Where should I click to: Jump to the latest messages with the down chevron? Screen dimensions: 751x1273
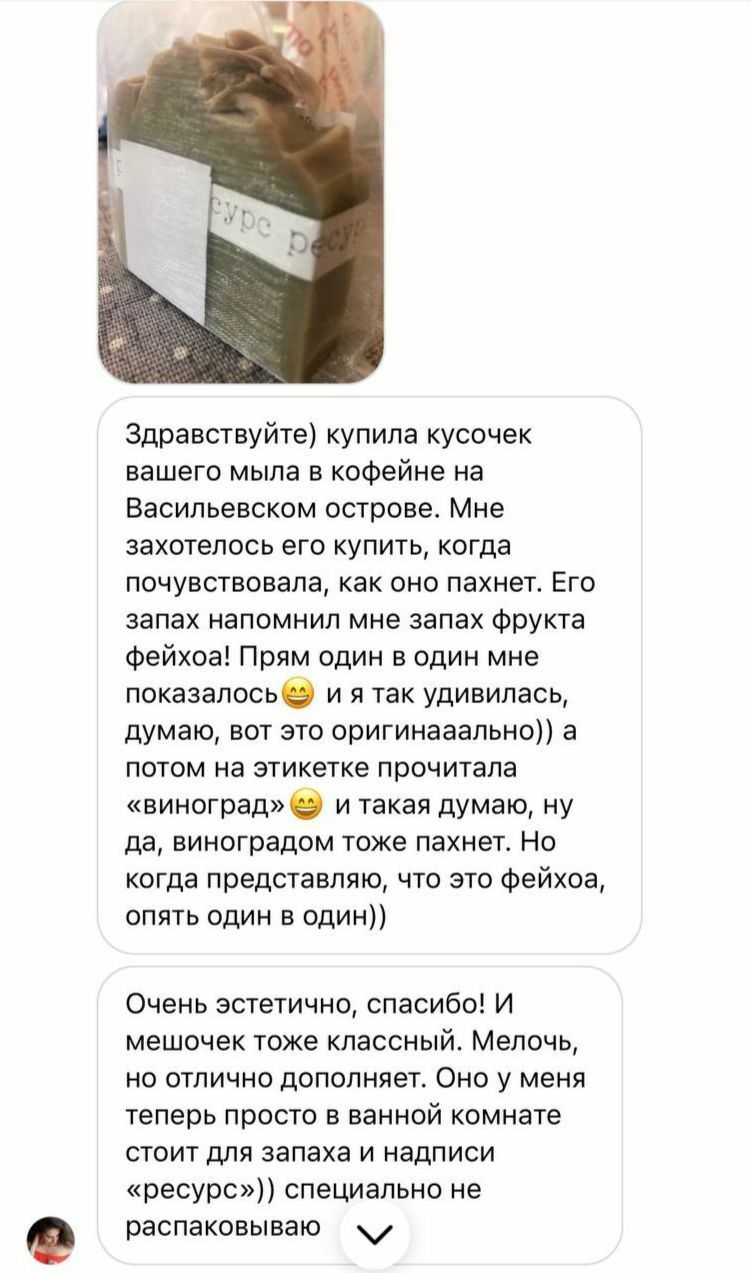pos(375,1237)
